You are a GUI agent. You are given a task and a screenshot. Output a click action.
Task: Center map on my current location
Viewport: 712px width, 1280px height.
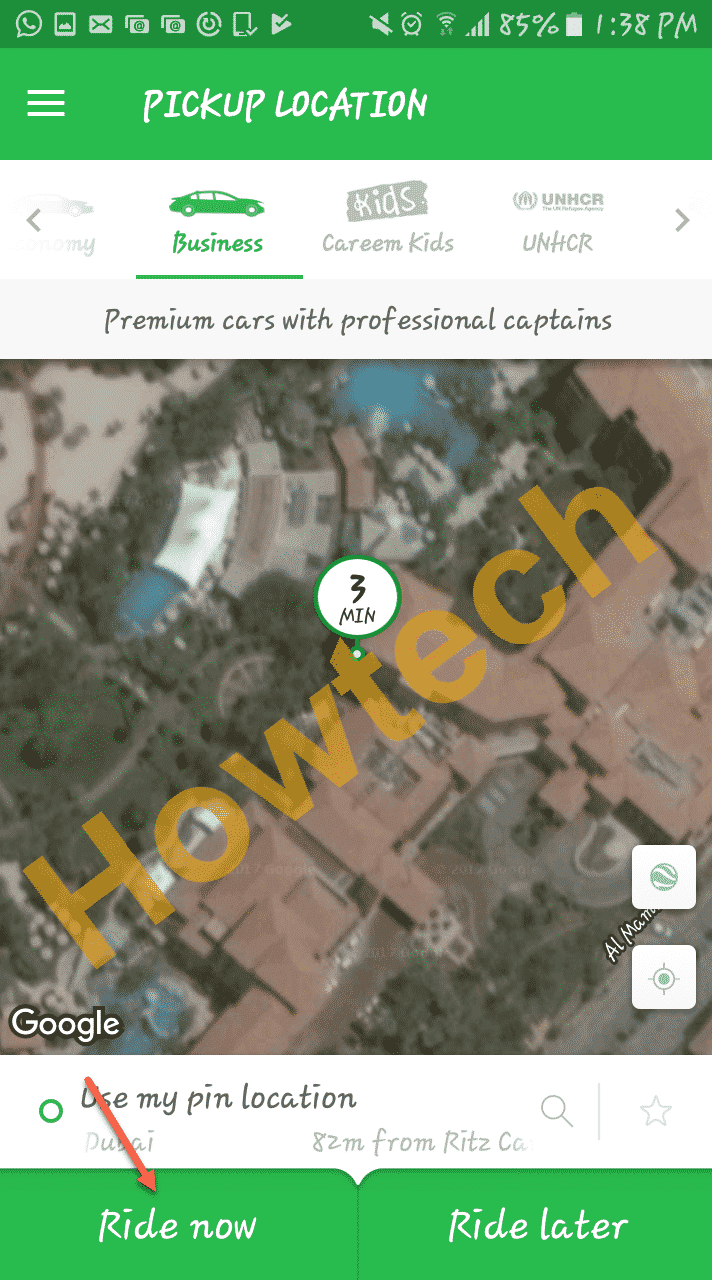pyautogui.click(x=664, y=977)
